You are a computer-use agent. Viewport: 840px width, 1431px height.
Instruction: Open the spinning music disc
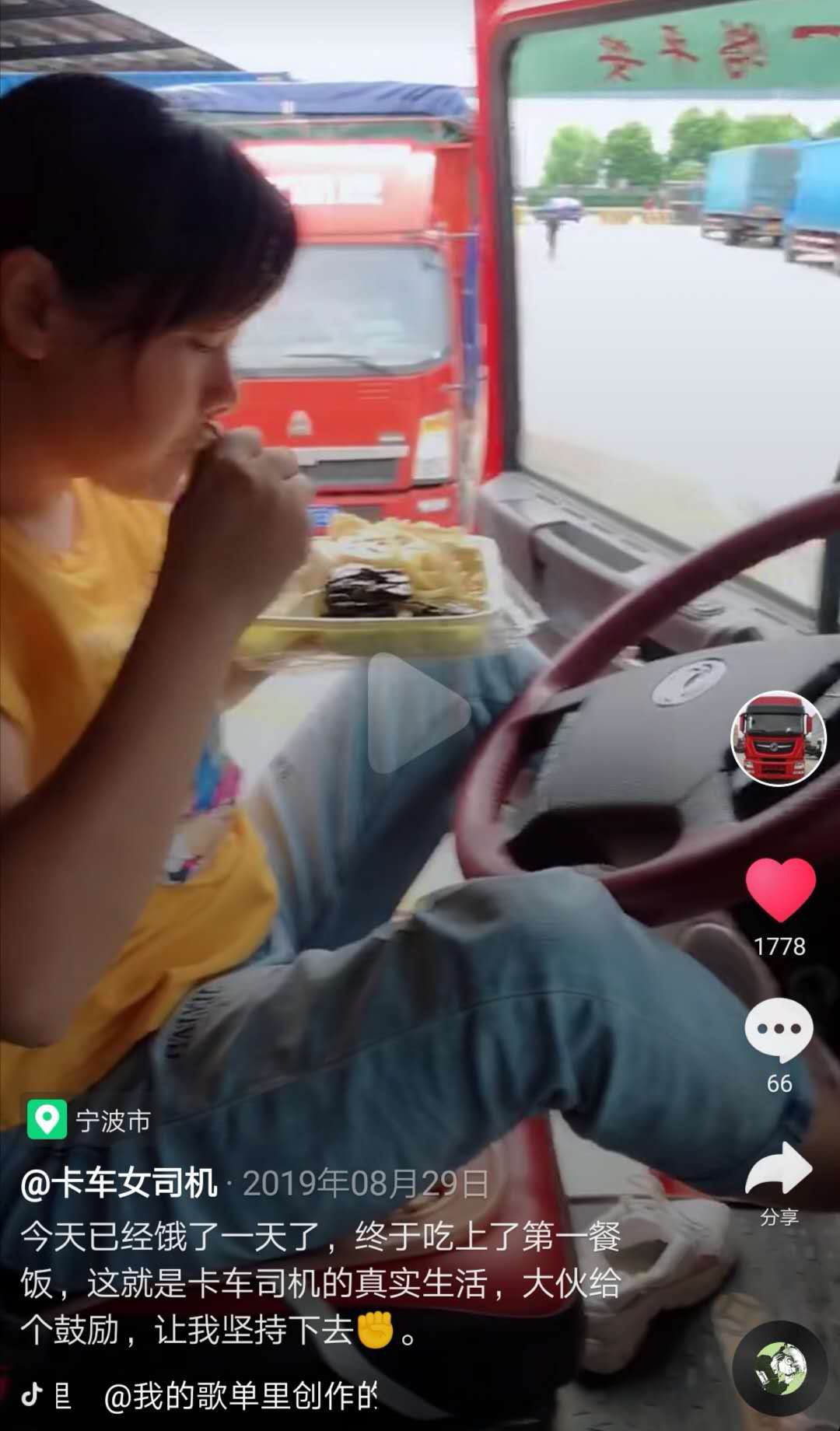click(x=780, y=1368)
